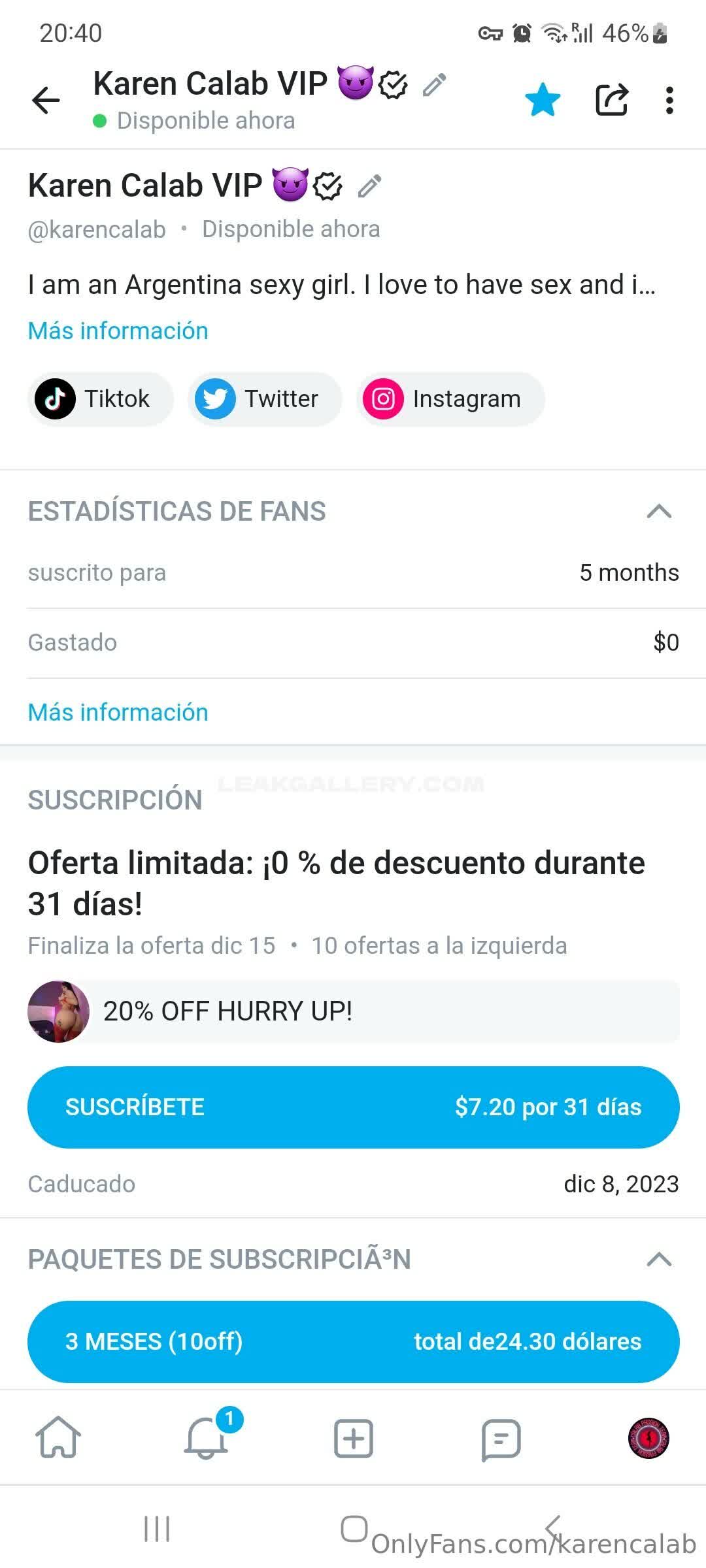Screen dimensions: 706x1568
Task: Share this profile
Action: point(612,100)
